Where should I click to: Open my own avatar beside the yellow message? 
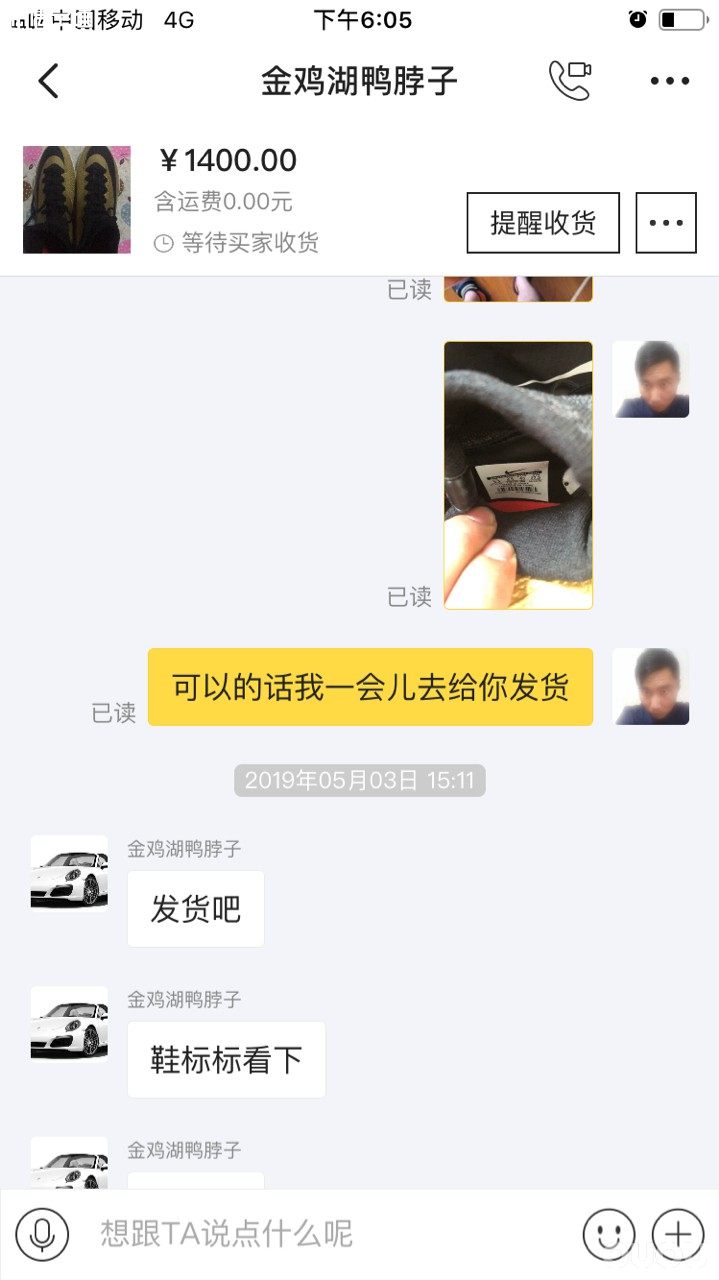650,686
